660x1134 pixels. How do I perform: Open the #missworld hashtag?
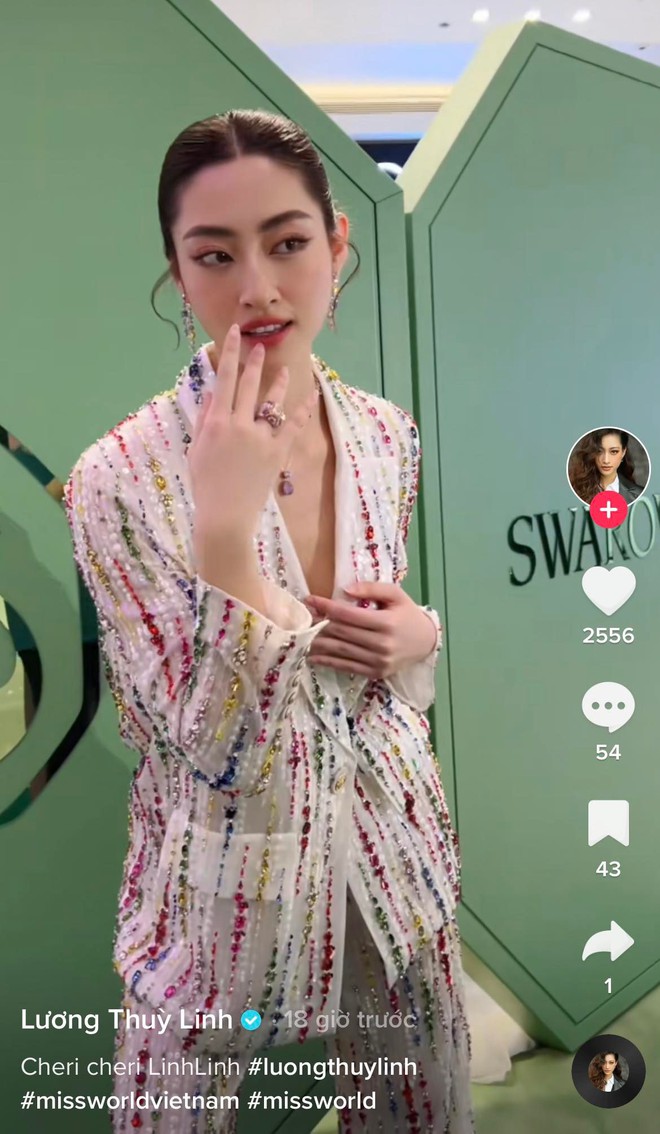tap(312, 1101)
